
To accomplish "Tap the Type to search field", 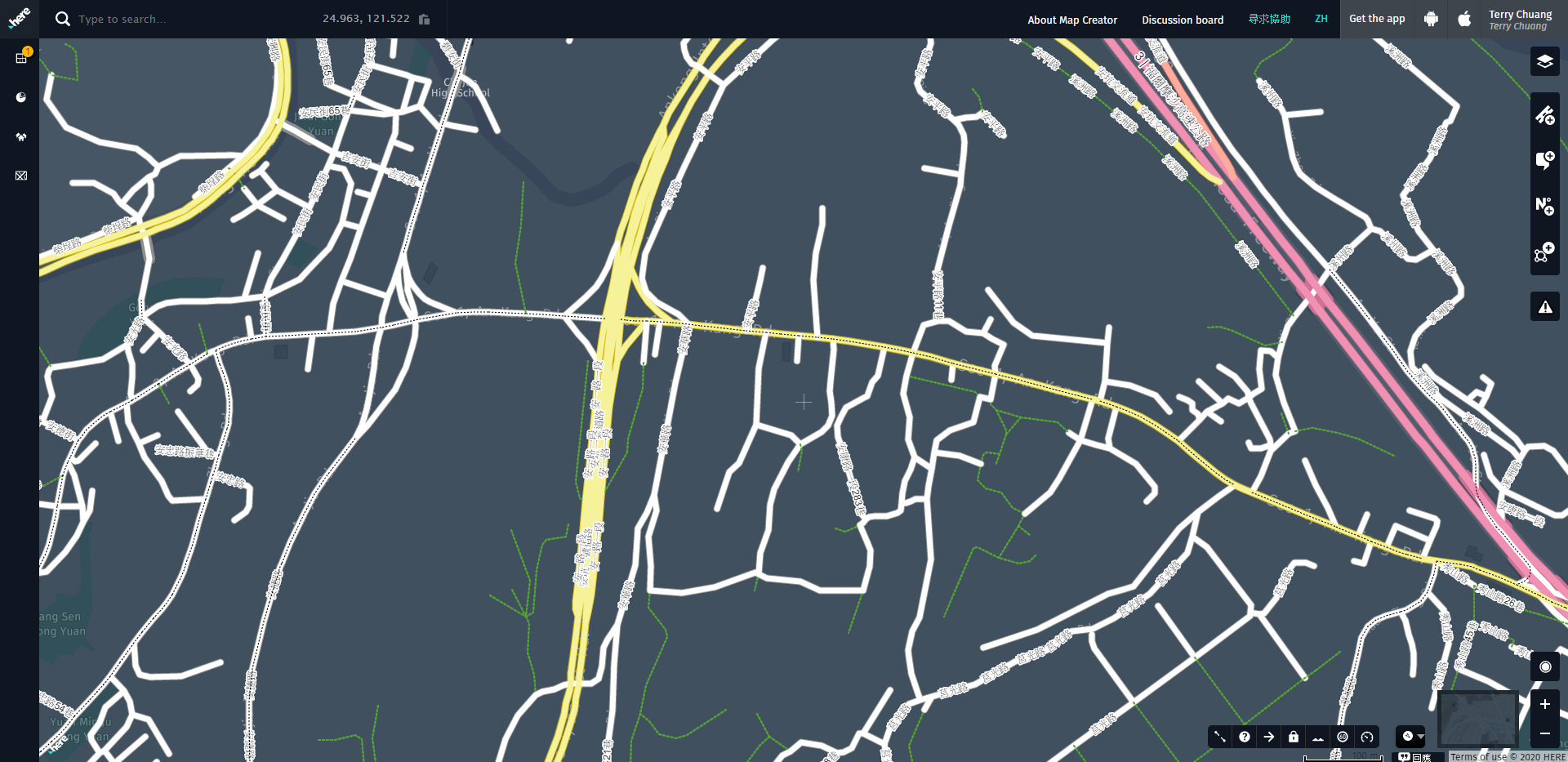I will coord(188,19).
